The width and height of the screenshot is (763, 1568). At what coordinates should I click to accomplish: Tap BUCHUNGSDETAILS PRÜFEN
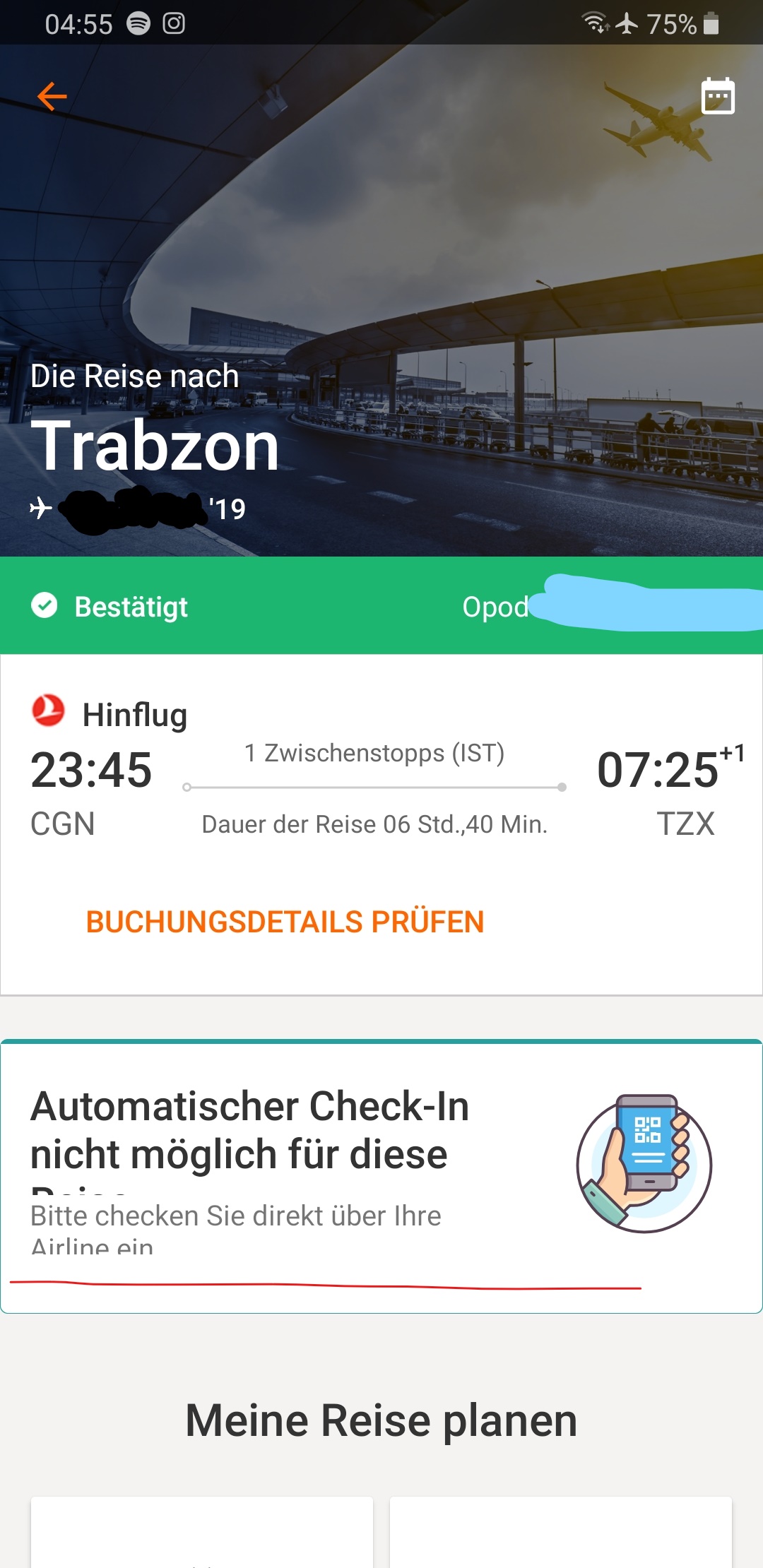click(x=285, y=922)
